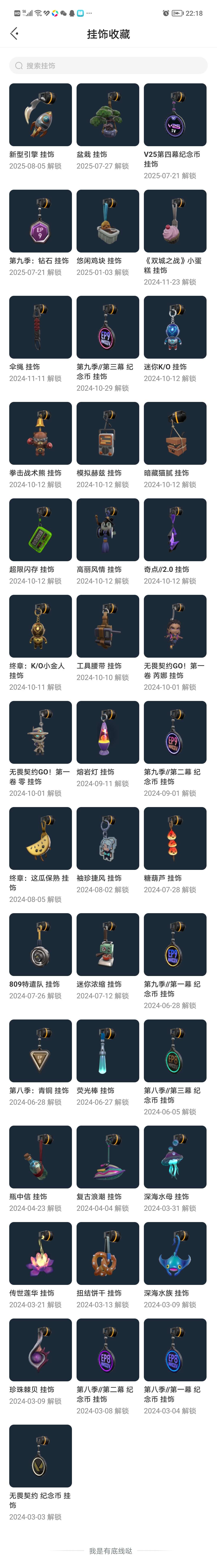Select 深海水母 挂饰
The height and width of the screenshot is (1568, 217).
tap(175, 1157)
